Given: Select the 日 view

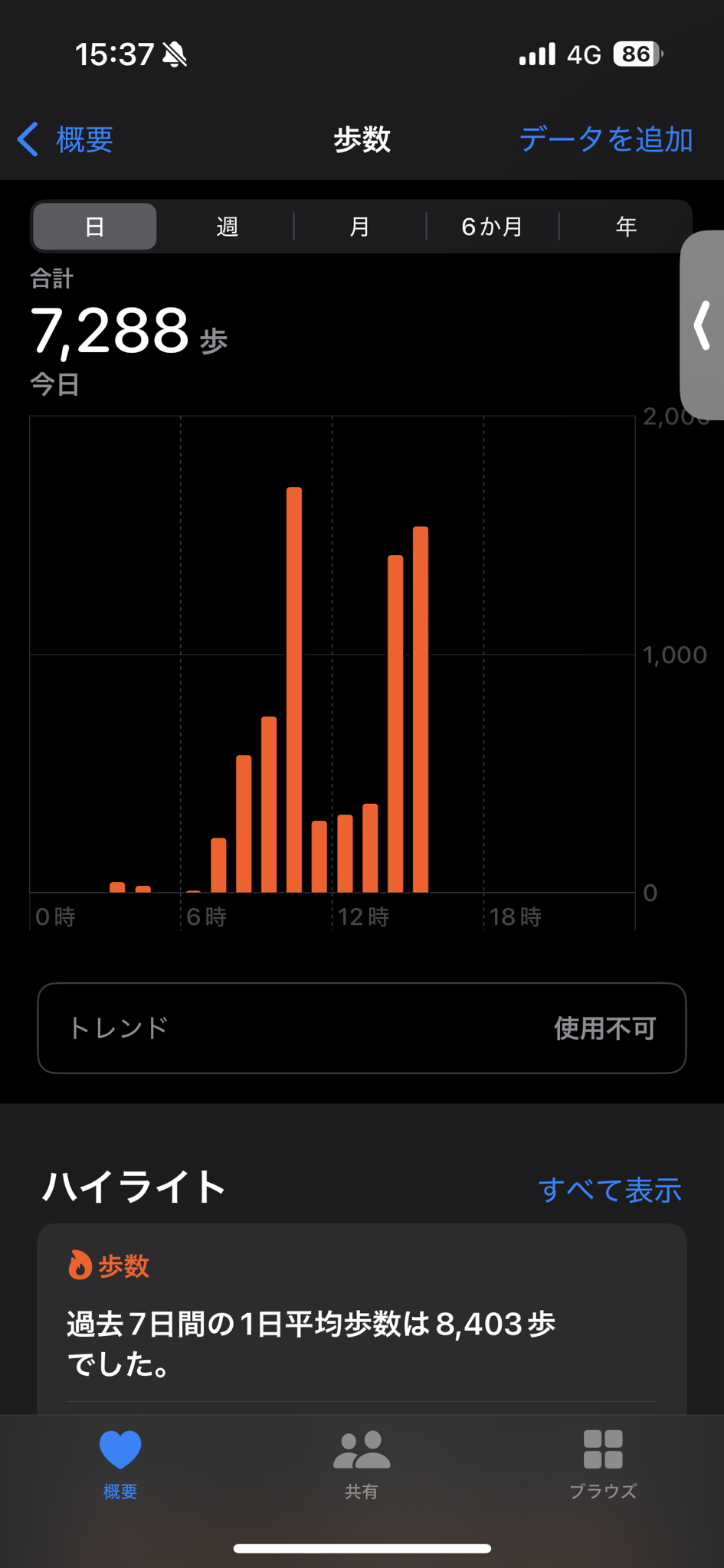Looking at the screenshot, I should click(x=95, y=227).
